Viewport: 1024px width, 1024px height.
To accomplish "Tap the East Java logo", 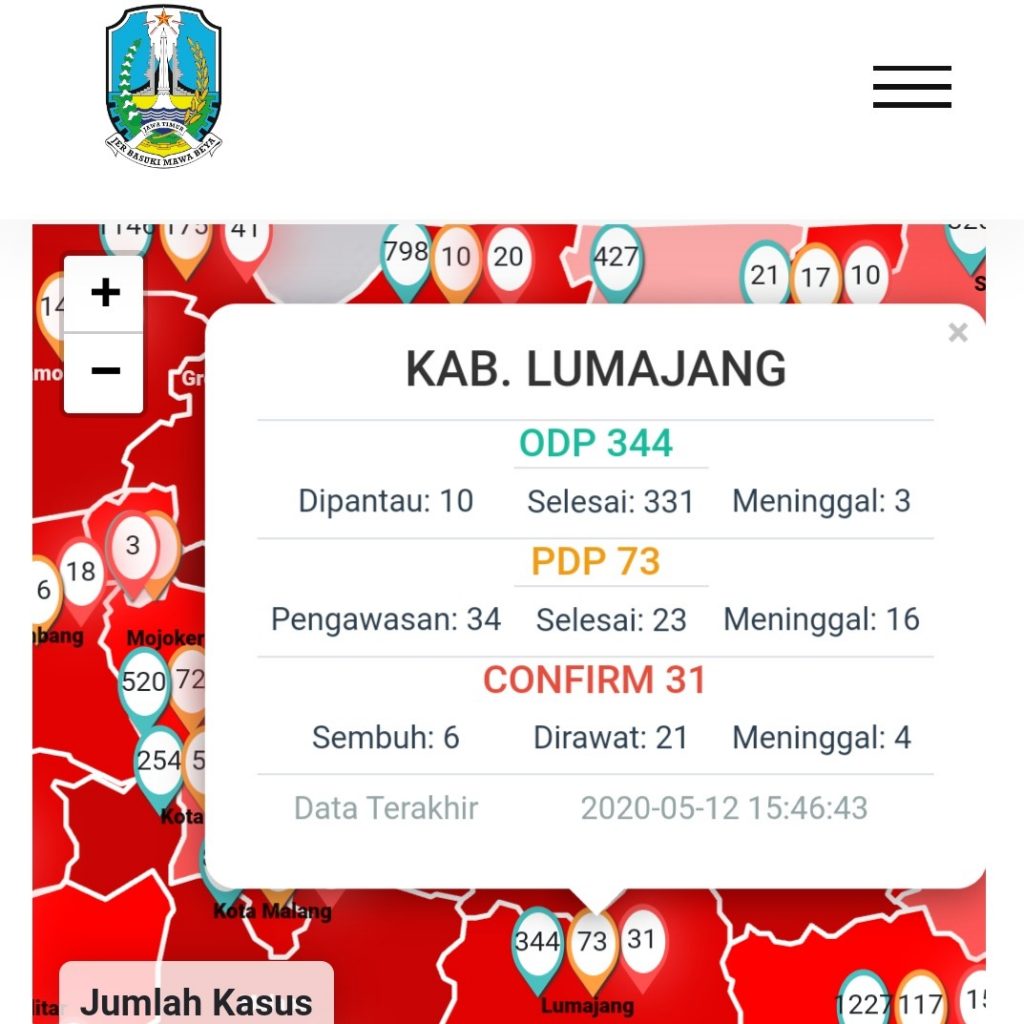I will [x=164, y=86].
